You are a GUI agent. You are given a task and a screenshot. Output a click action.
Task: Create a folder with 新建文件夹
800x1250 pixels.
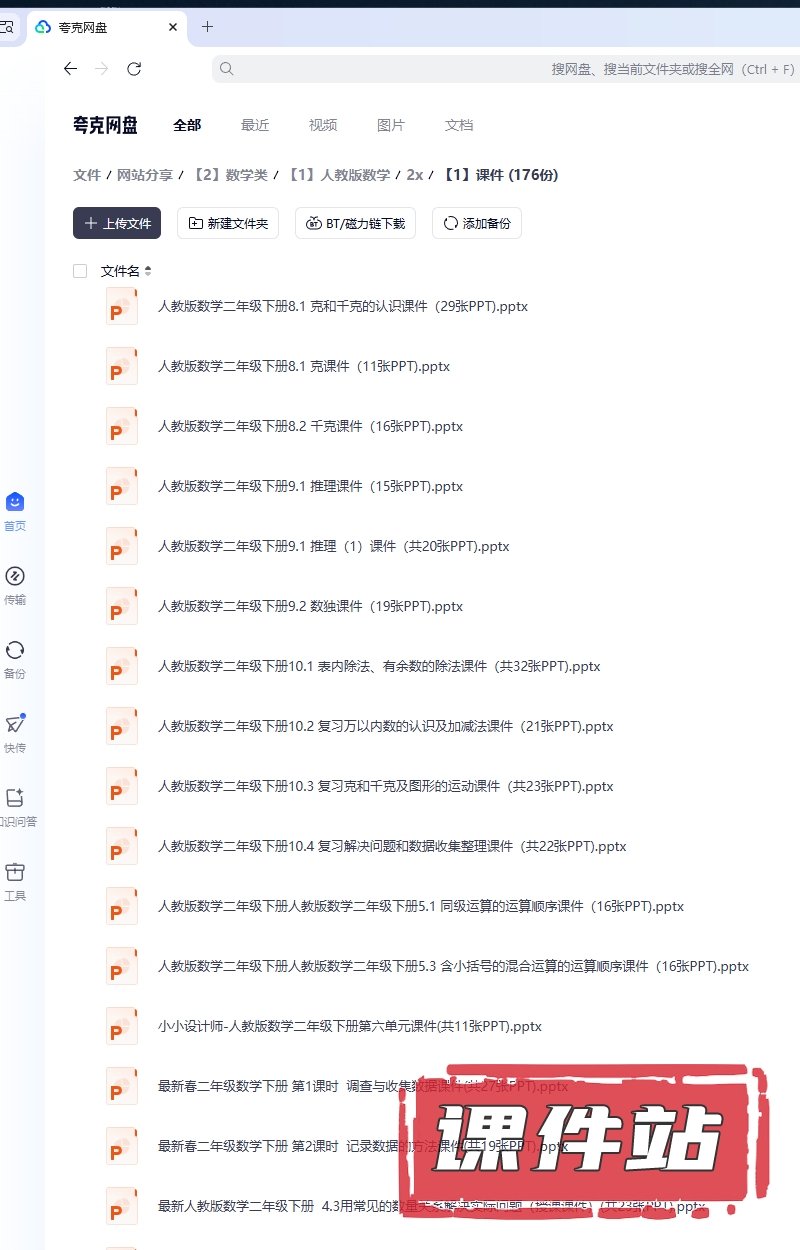[228, 223]
